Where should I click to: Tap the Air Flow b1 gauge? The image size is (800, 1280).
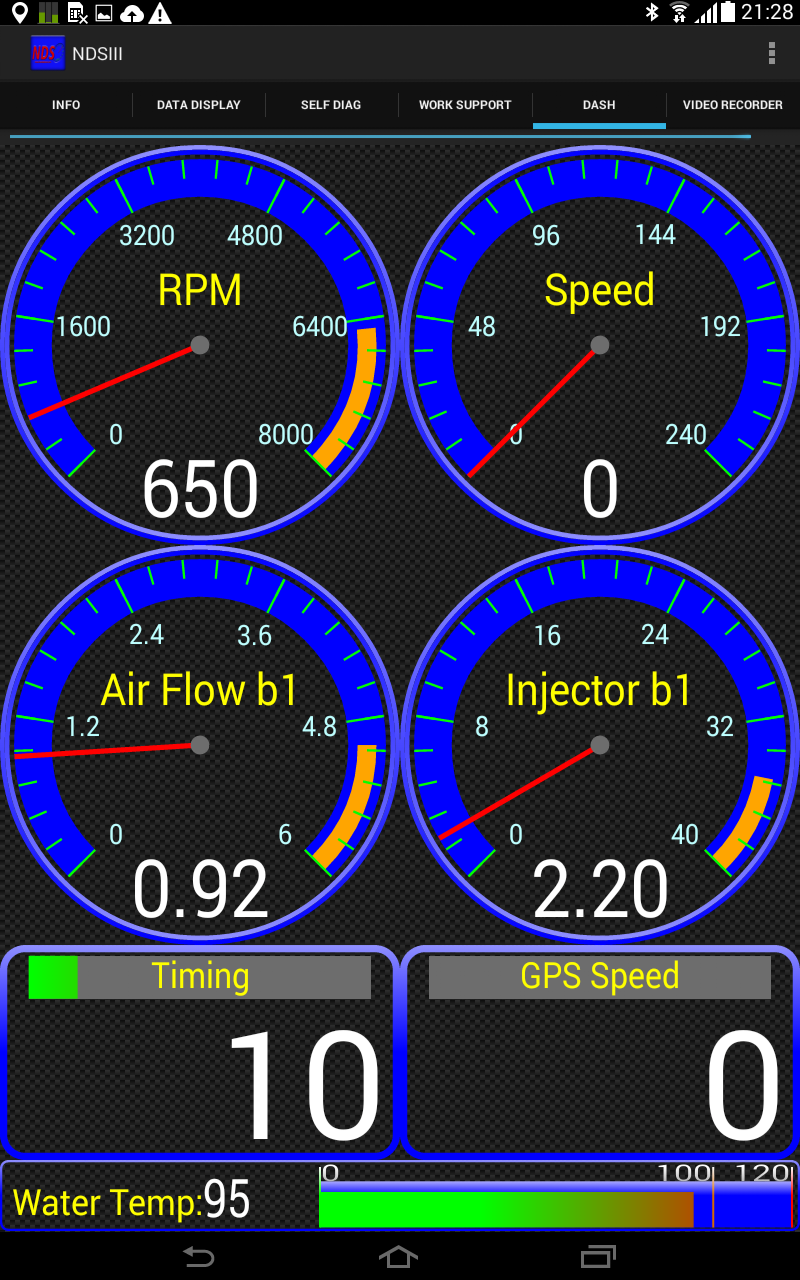pos(199,744)
